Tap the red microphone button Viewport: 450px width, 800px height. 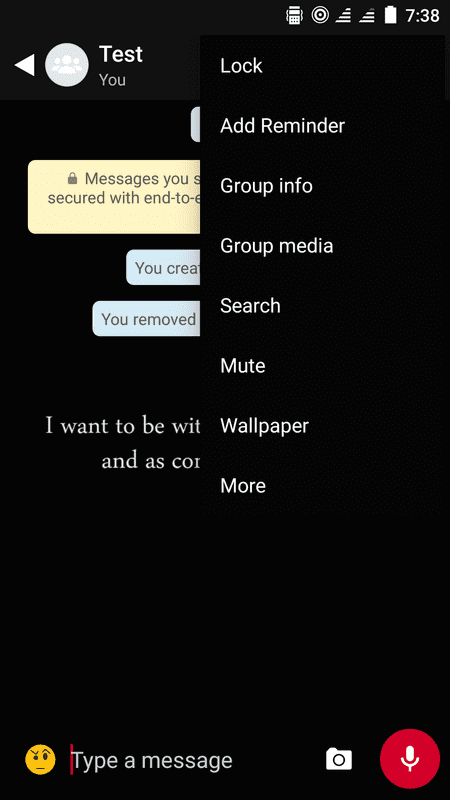coord(410,759)
